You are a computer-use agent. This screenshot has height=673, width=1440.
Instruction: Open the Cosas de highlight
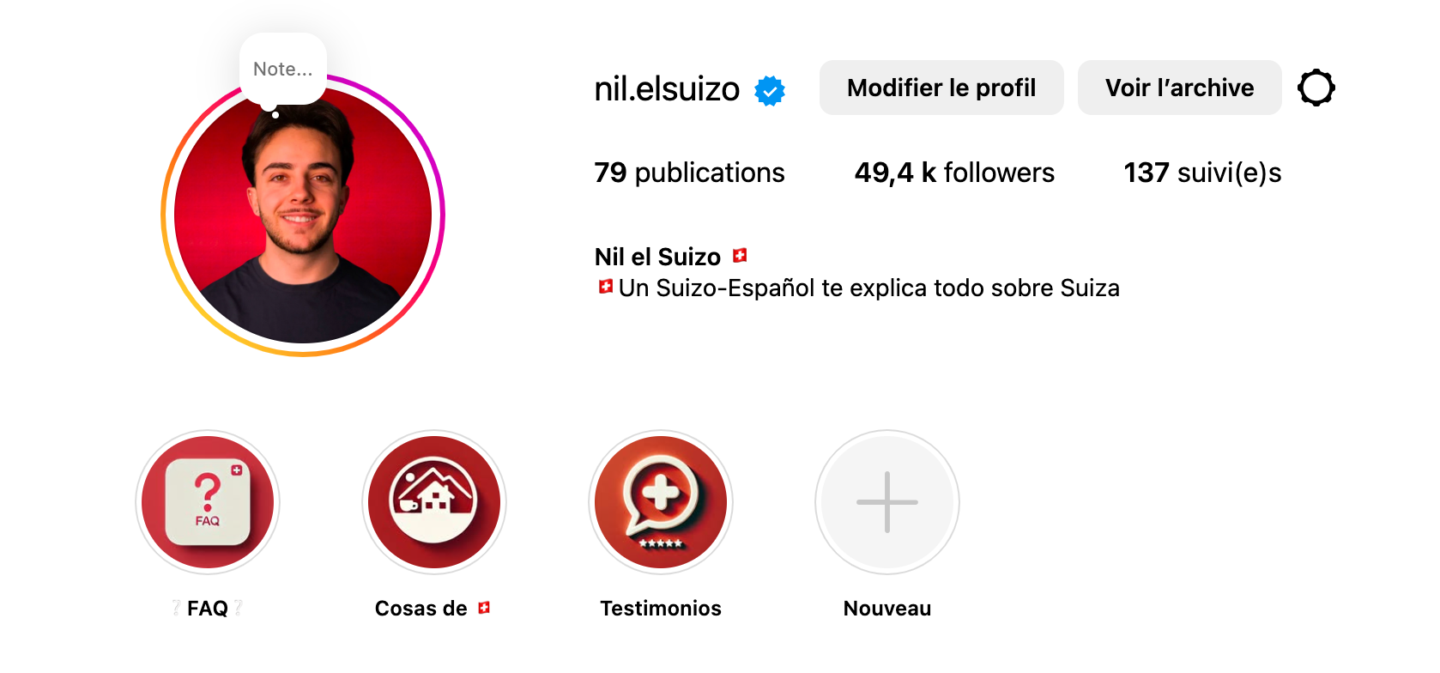click(x=434, y=502)
